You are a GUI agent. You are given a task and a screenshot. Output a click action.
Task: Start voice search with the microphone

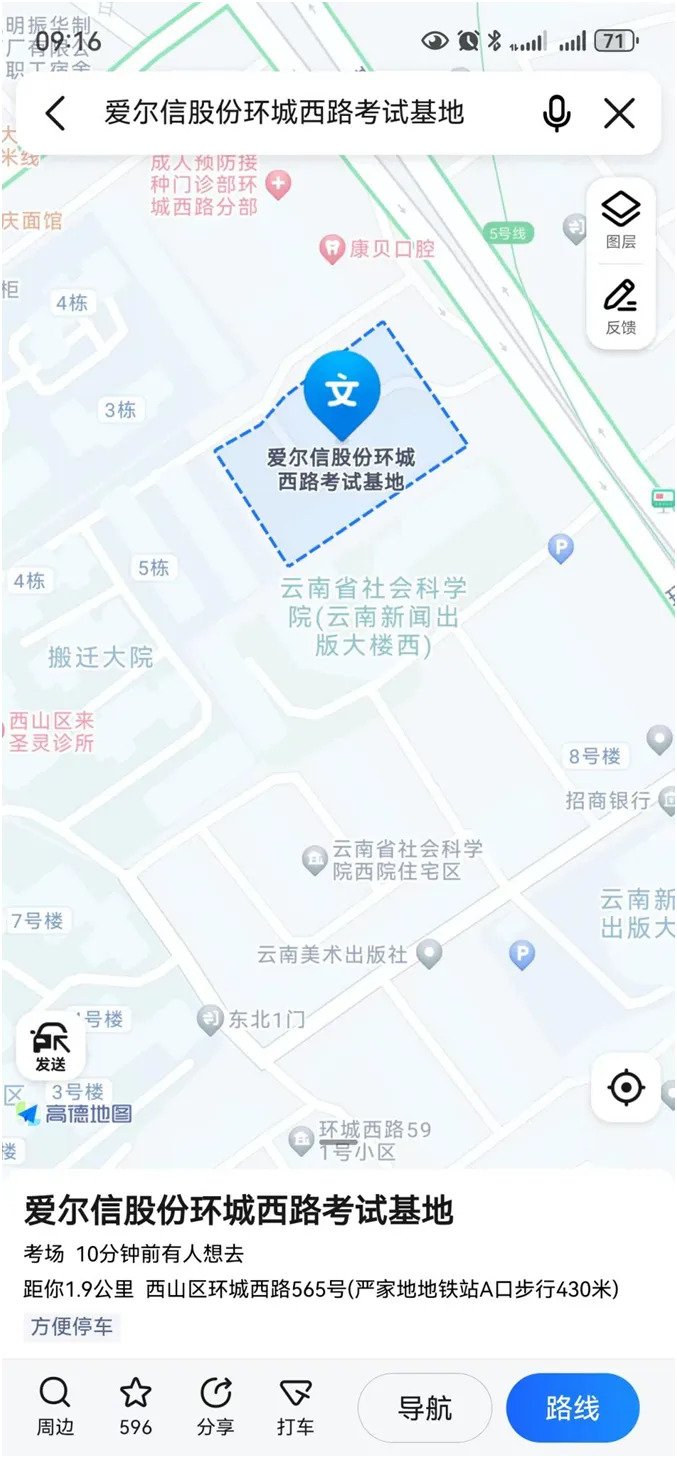pyautogui.click(x=557, y=114)
